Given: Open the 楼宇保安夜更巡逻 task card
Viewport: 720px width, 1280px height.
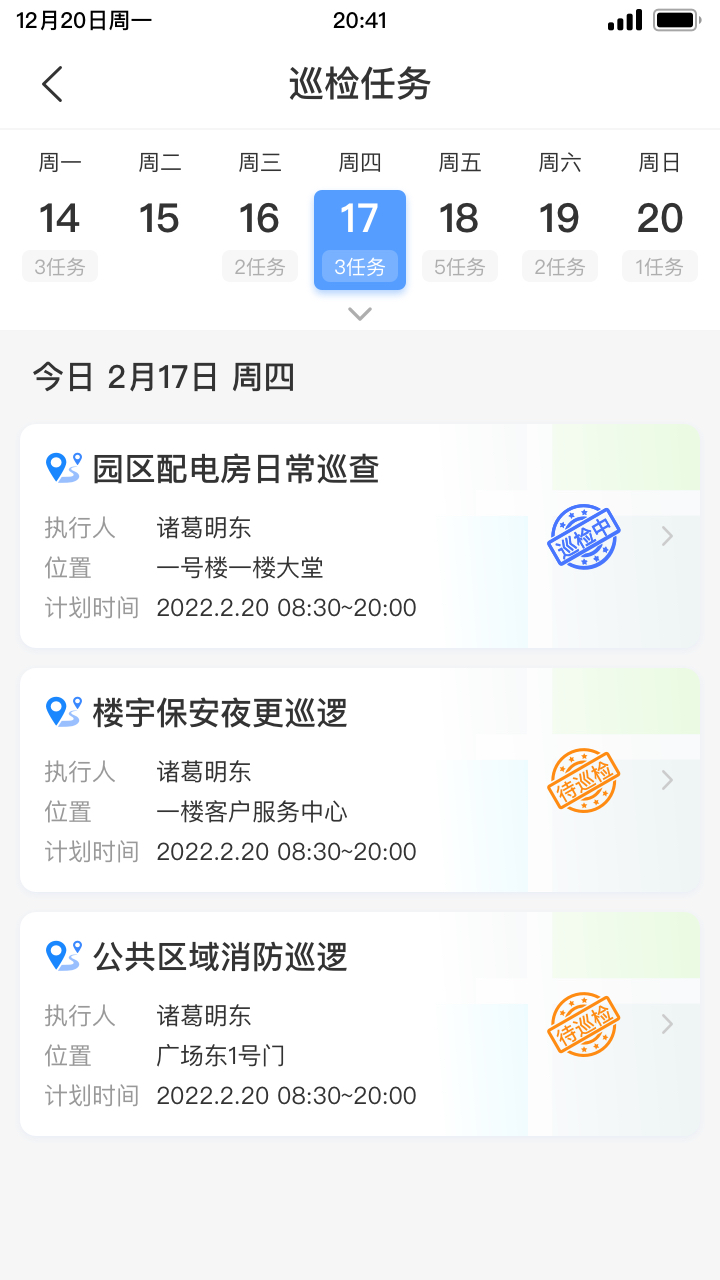Looking at the screenshot, I should (x=360, y=780).
